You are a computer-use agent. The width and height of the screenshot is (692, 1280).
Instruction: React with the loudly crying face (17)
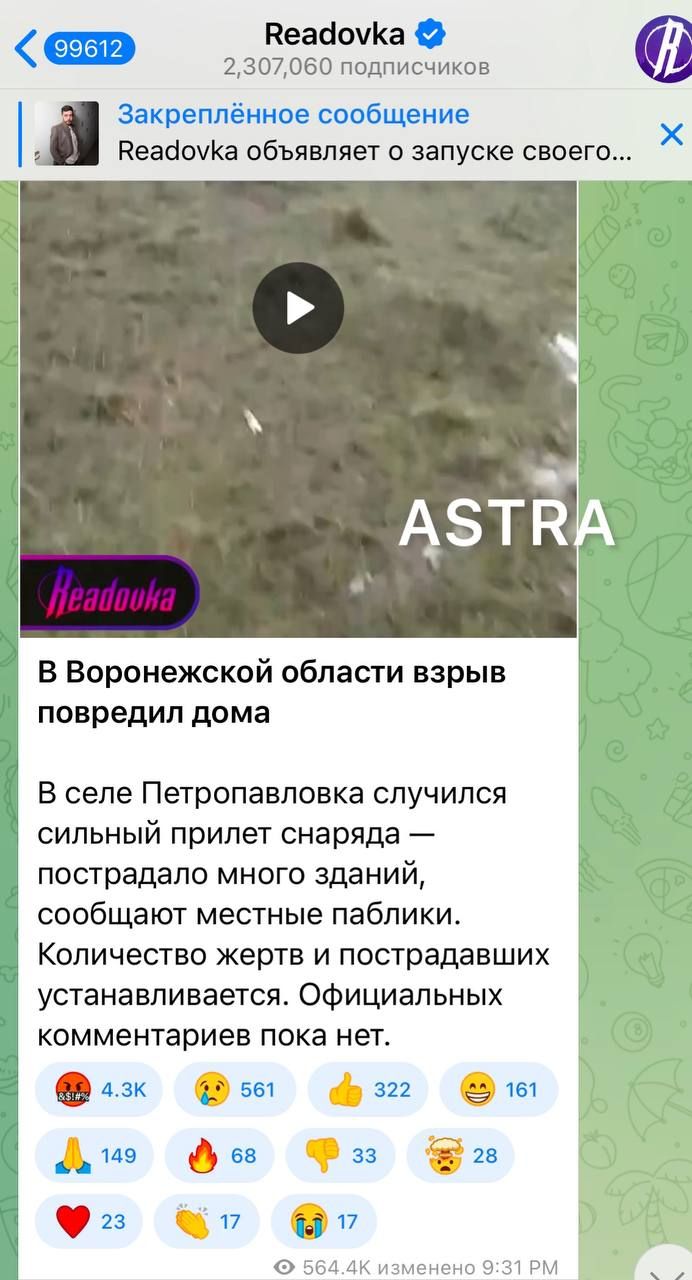point(323,1221)
